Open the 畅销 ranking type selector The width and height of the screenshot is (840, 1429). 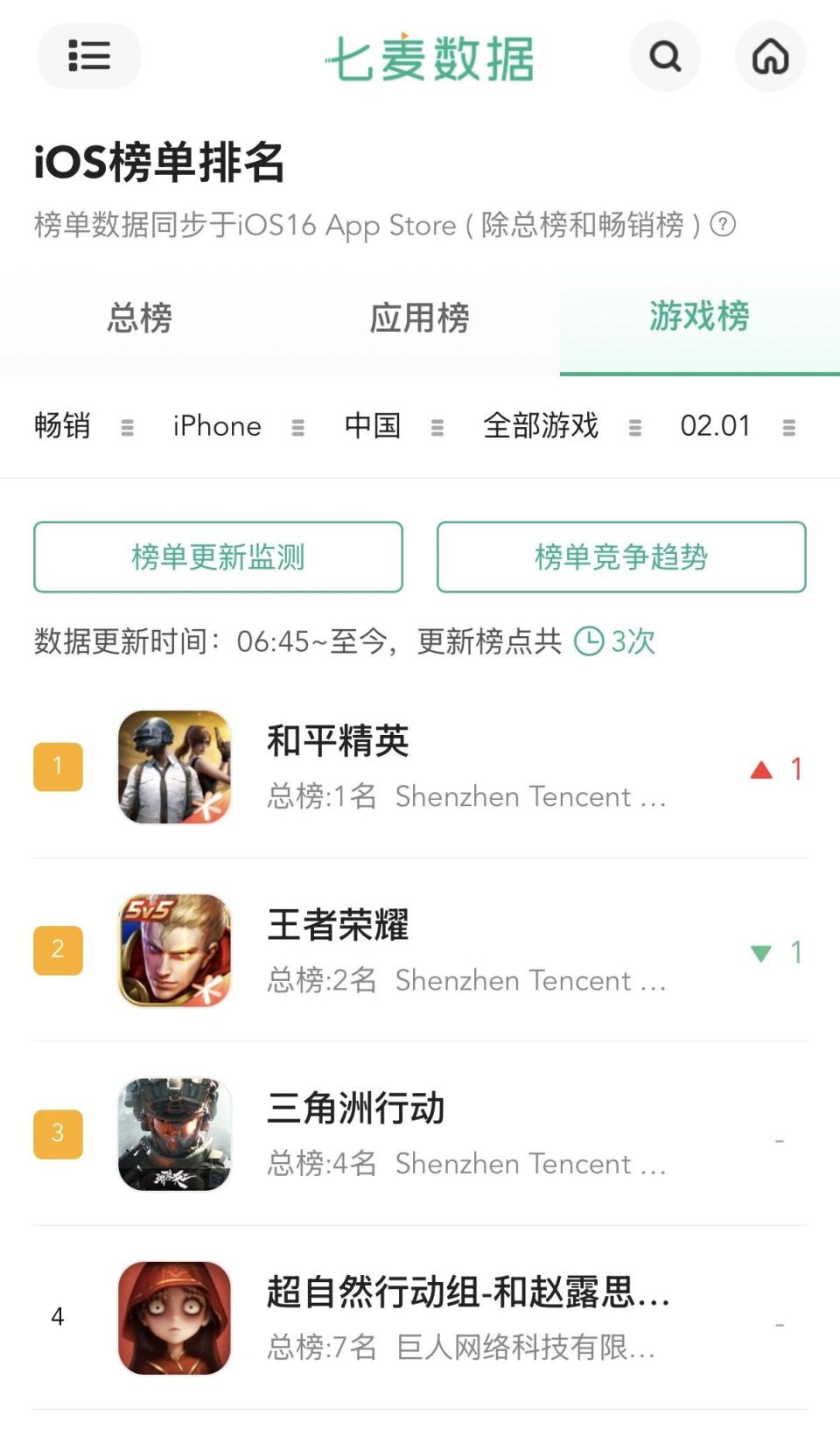pos(65,426)
